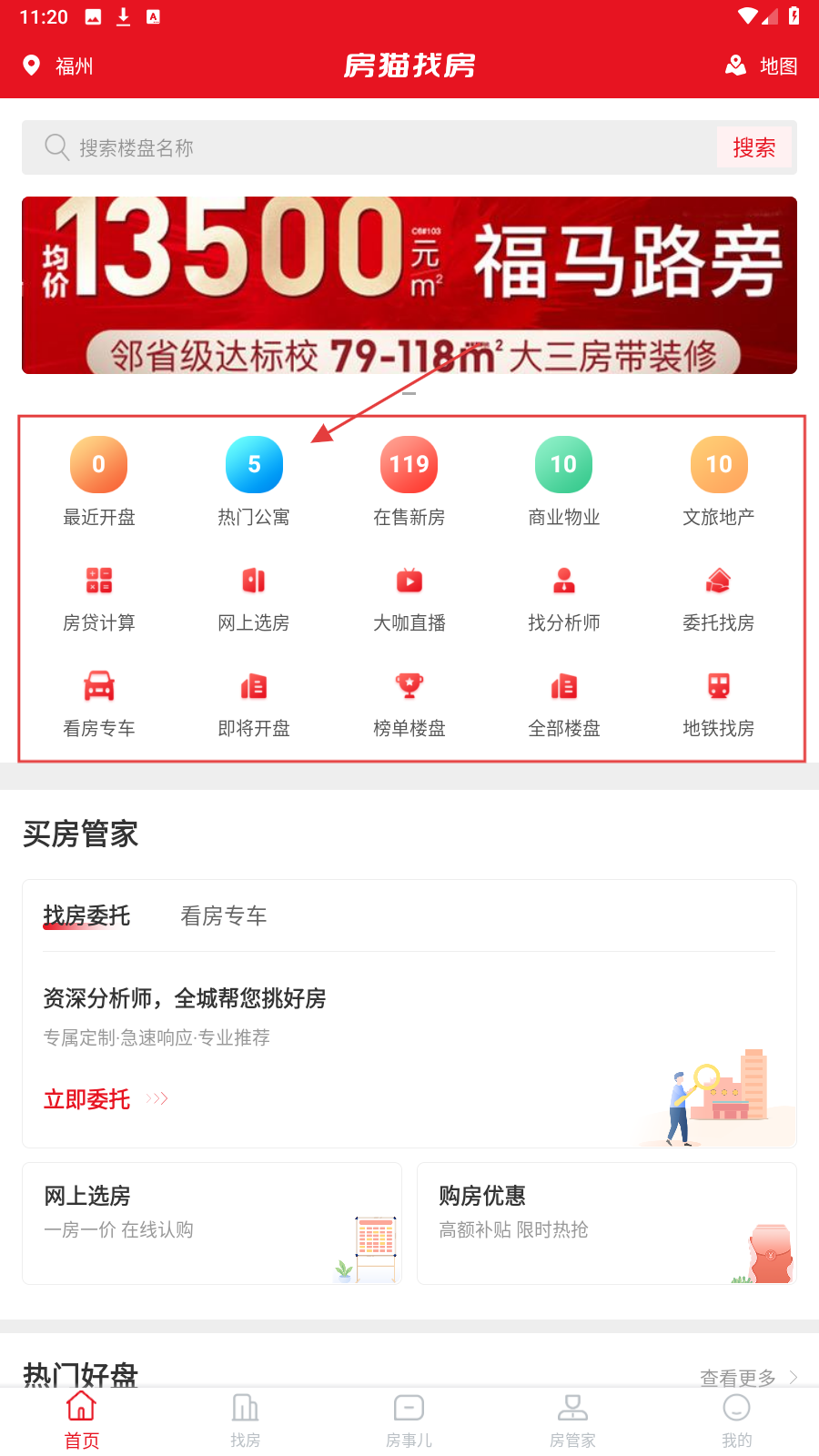This screenshot has width=819, height=1456.
Task: Switch to the 看房专车 tab under 买房管家
Action: [x=224, y=915]
